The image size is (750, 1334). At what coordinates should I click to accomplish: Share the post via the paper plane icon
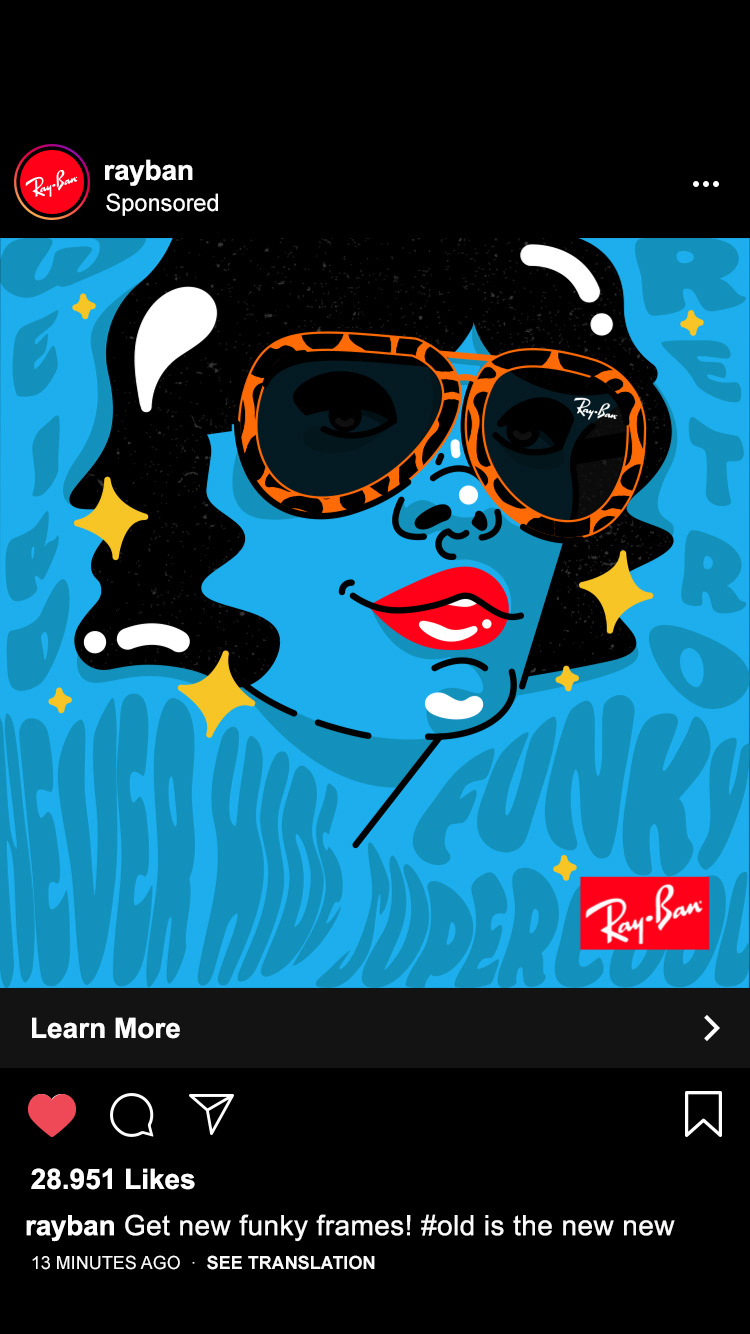click(x=211, y=1114)
